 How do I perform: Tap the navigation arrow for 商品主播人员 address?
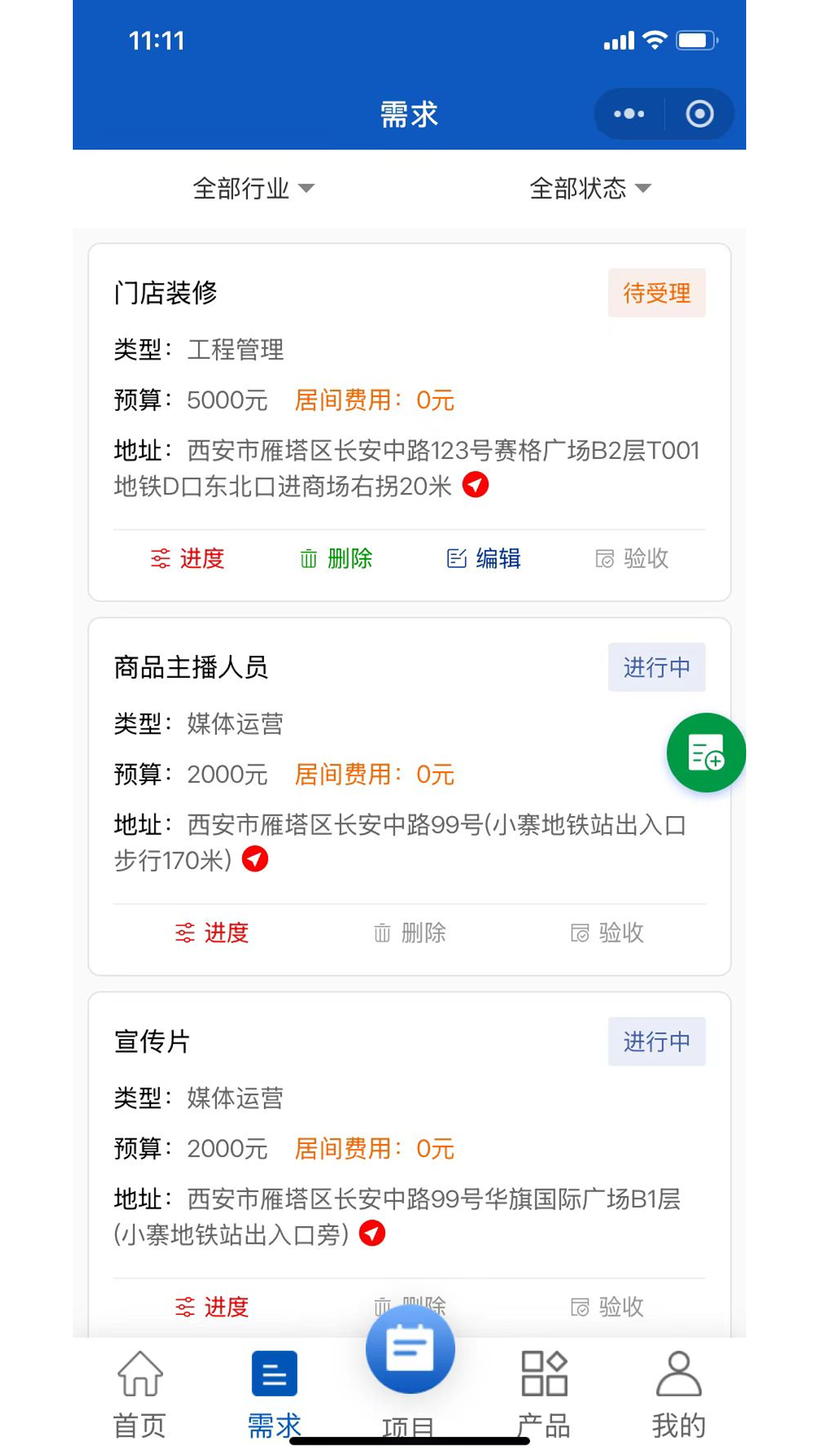coord(256,860)
